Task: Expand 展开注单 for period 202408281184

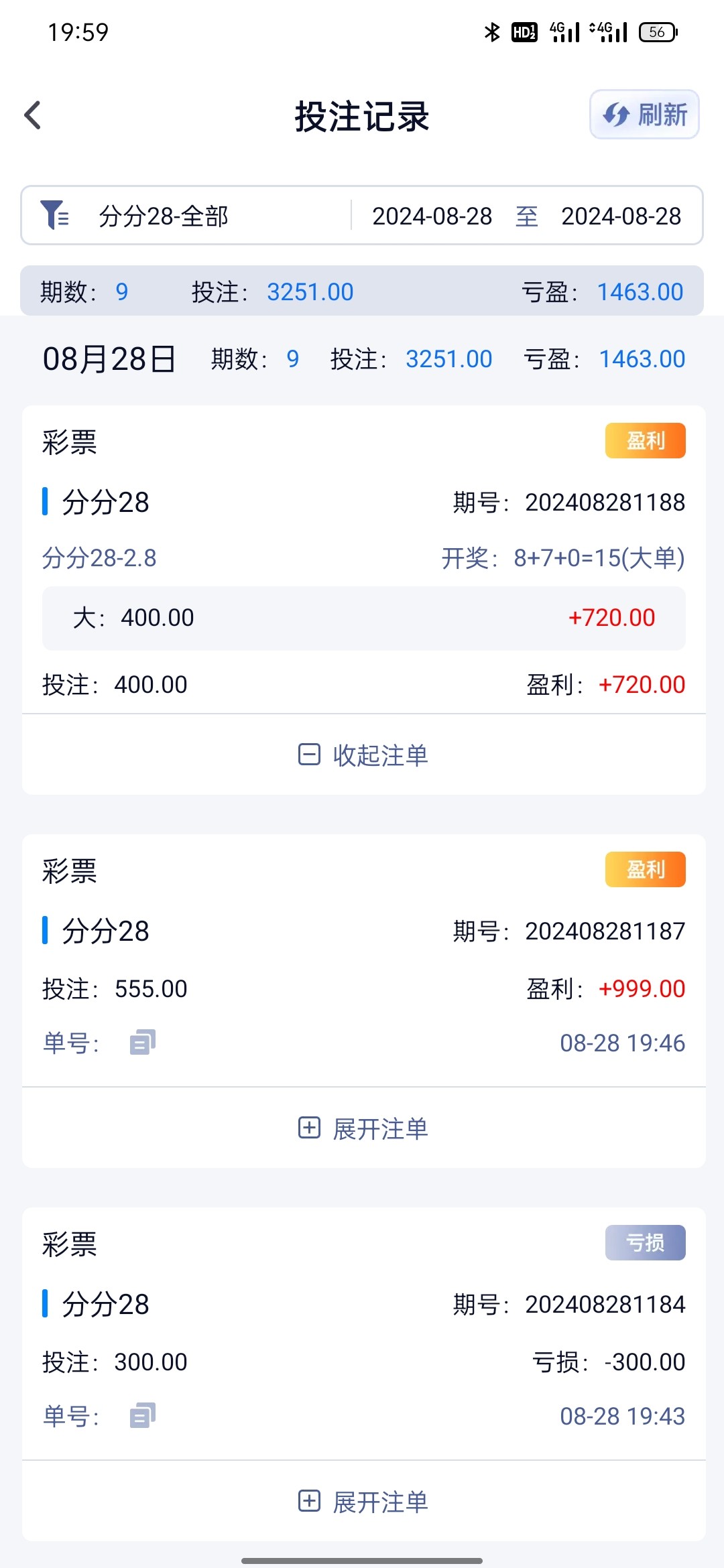Action: 363,1502
